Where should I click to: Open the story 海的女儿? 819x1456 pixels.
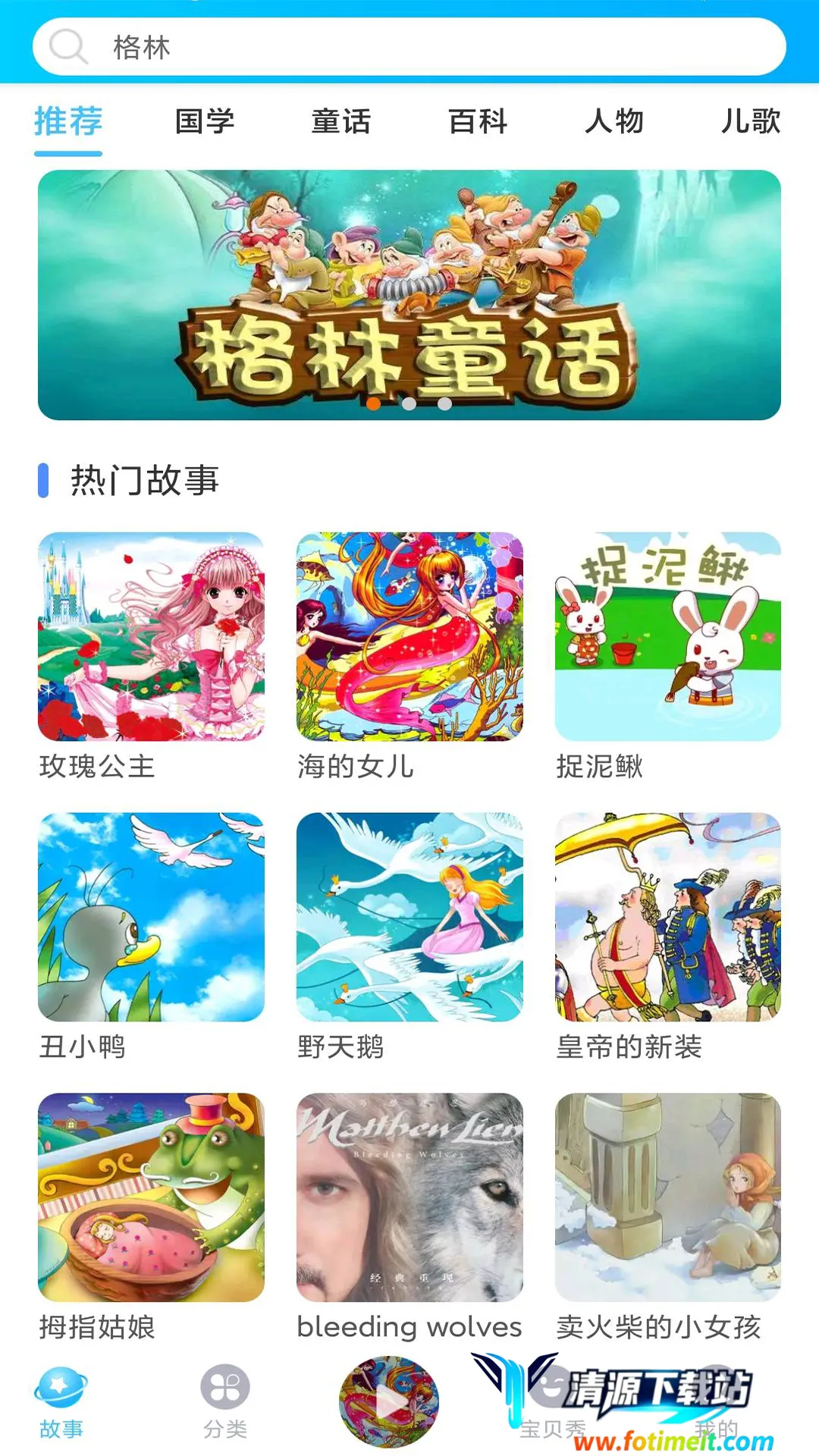click(x=409, y=637)
